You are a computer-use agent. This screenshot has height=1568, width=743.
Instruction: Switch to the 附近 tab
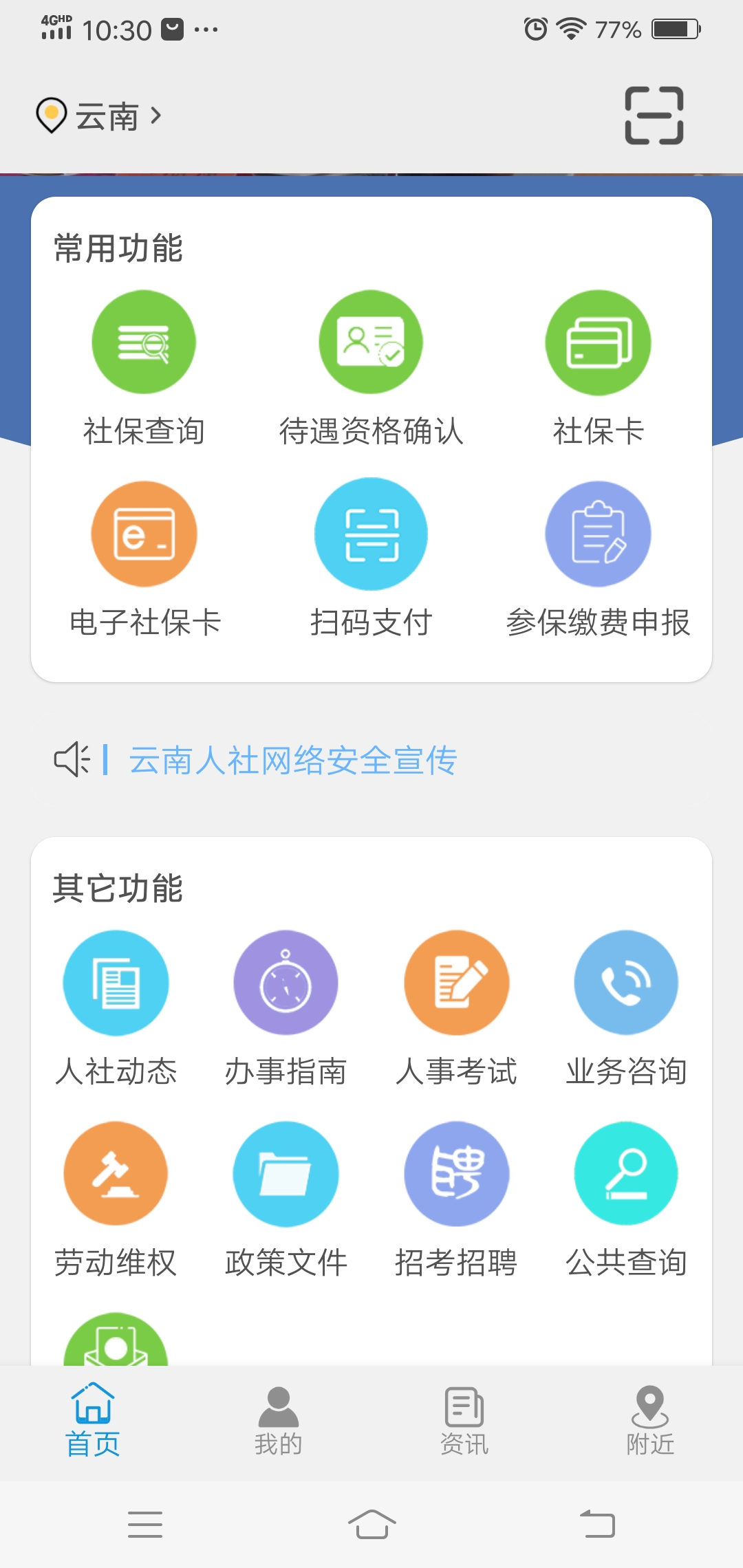[650, 1422]
